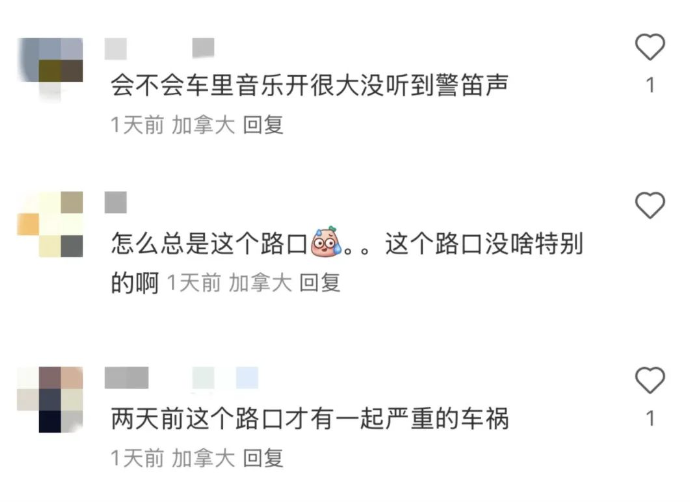Reply to the comment 怎么总是这个路口

pyautogui.click(x=320, y=283)
